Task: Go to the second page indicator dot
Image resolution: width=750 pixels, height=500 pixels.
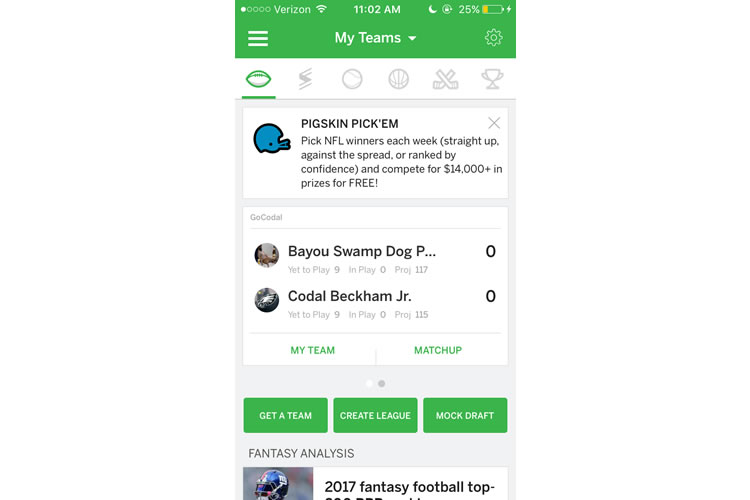Action: [382, 383]
